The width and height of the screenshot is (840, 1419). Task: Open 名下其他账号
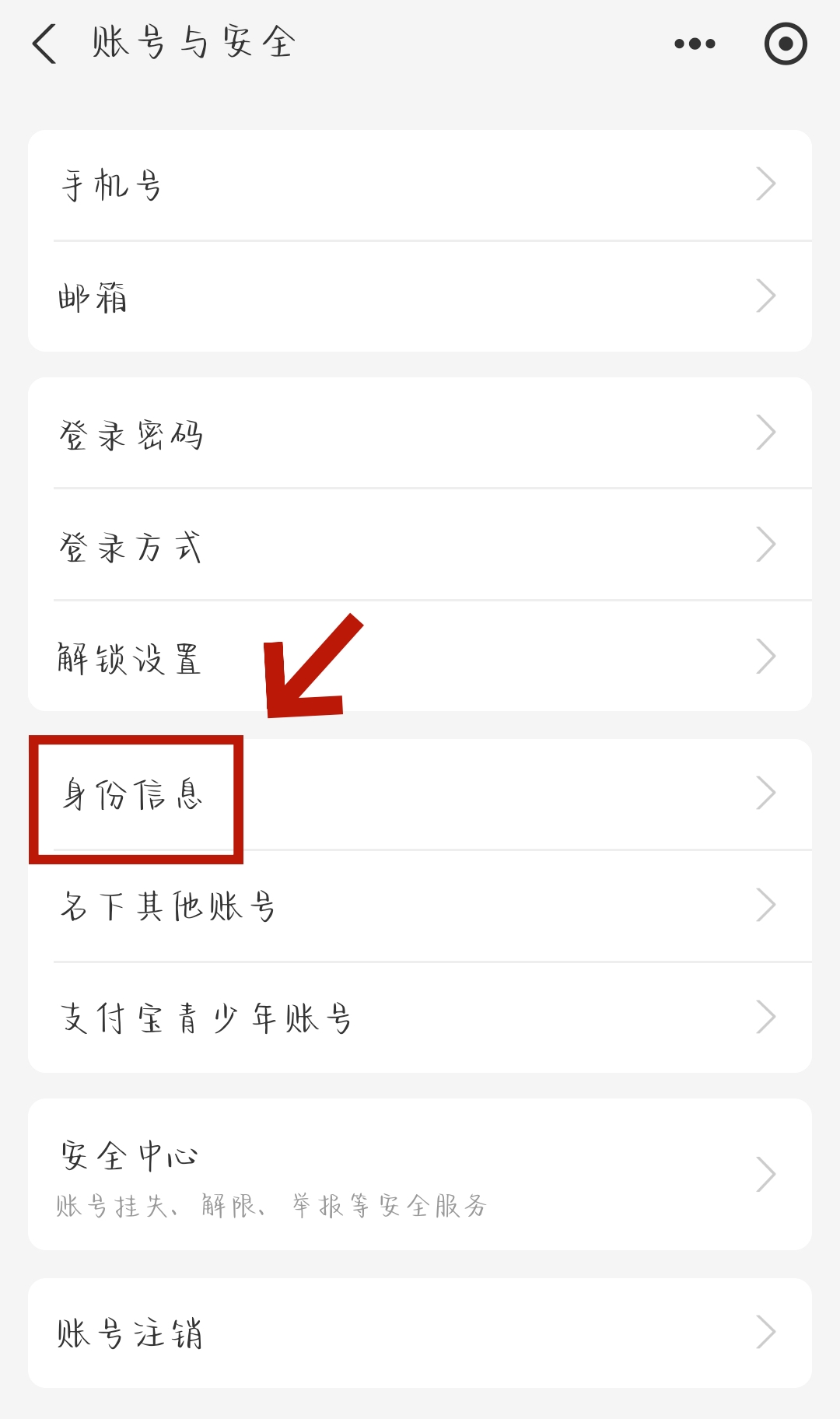(x=420, y=906)
